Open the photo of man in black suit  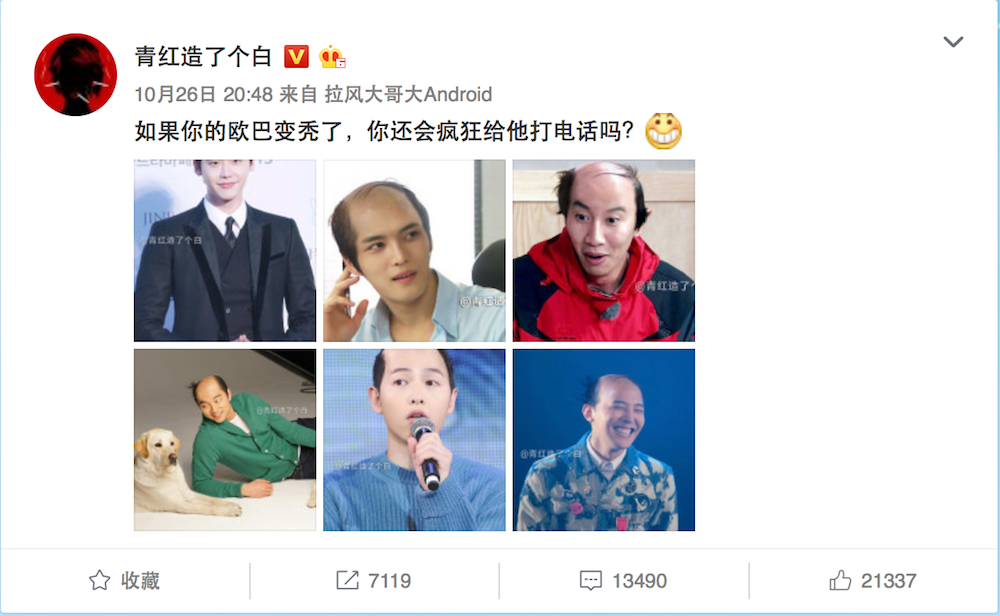[x=225, y=250]
